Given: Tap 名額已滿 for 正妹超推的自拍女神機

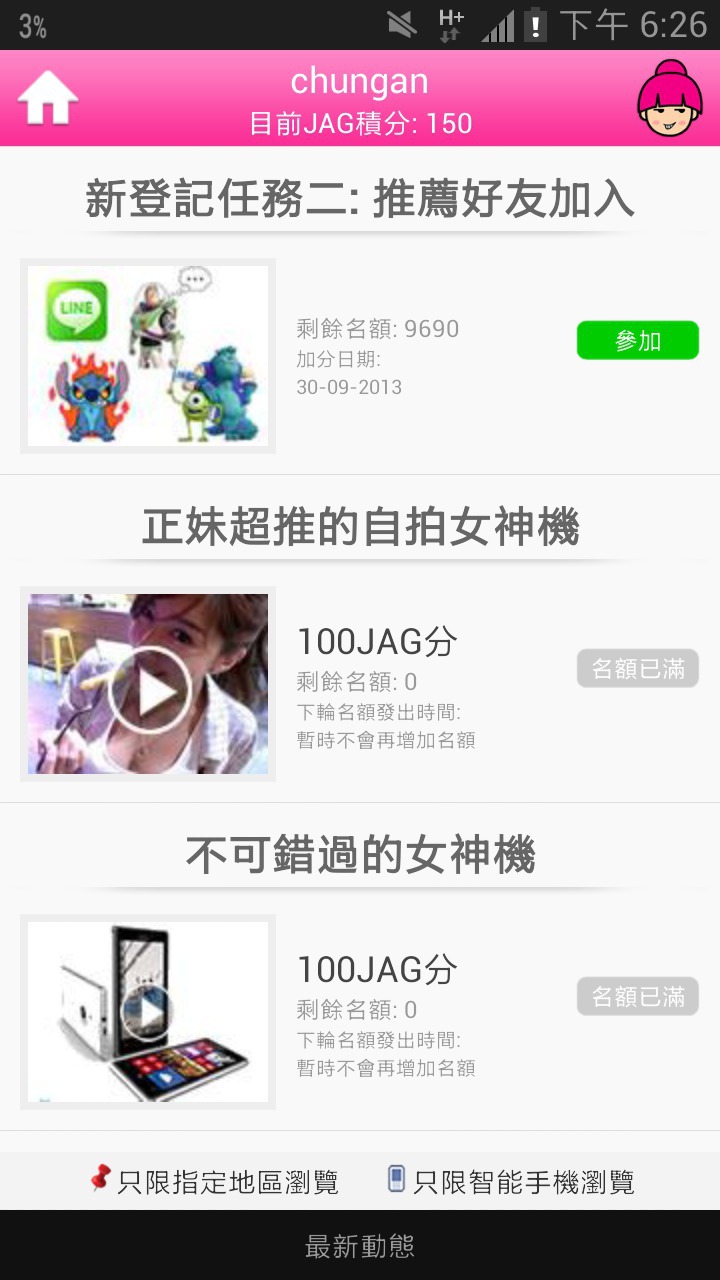Looking at the screenshot, I should pyautogui.click(x=637, y=669).
